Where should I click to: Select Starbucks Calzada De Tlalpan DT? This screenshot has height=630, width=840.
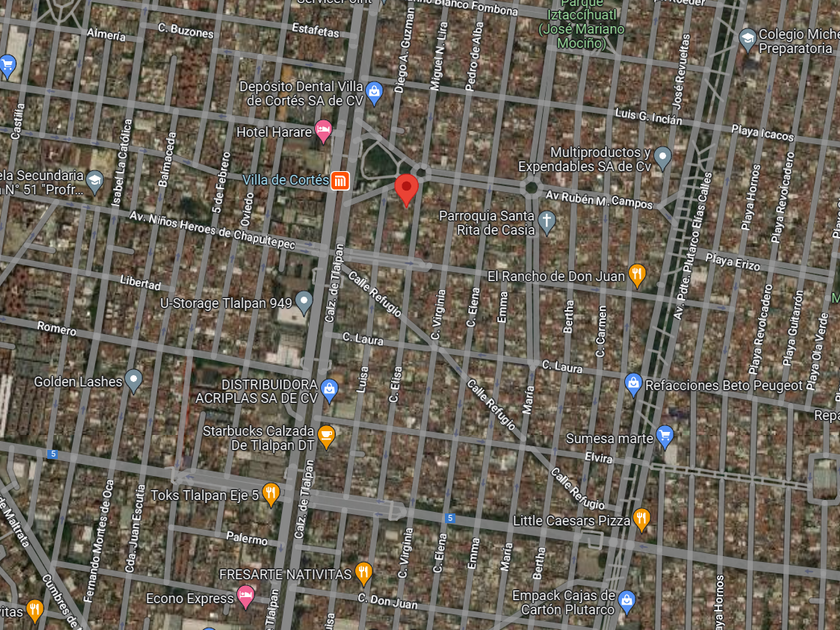click(326, 437)
